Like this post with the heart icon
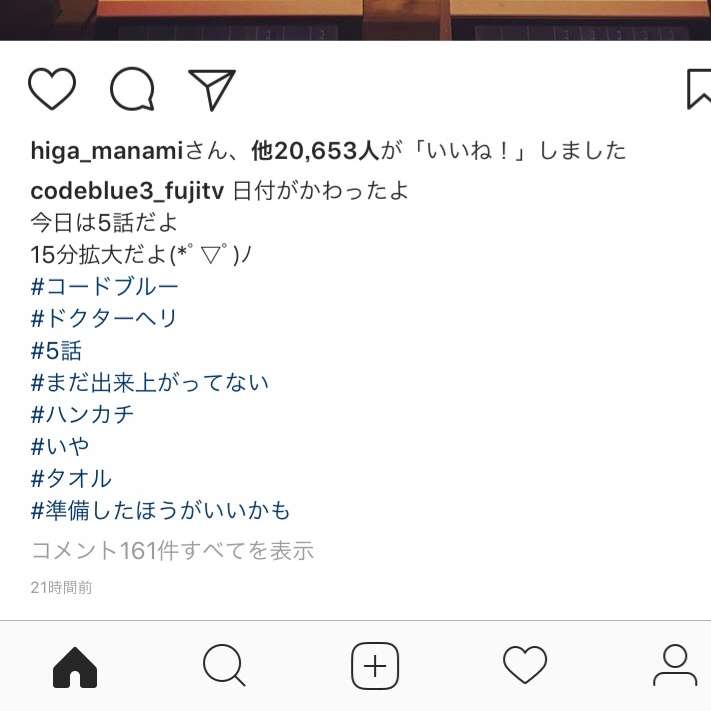Screen dimensions: 711x711 (x=52, y=90)
